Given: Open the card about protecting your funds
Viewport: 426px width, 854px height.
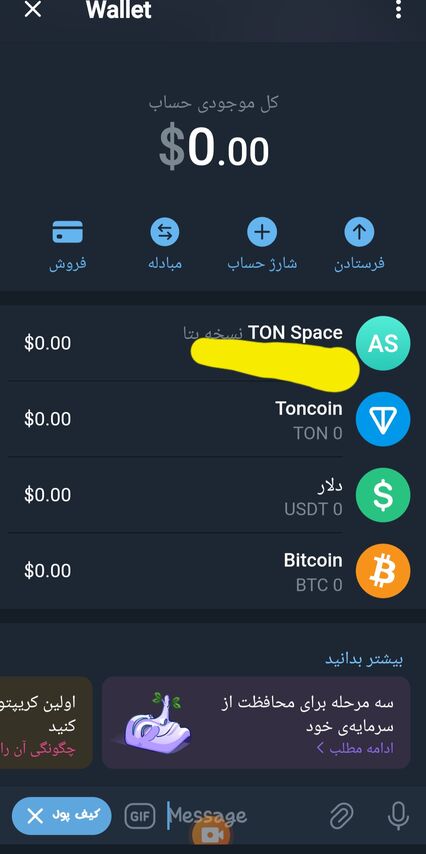Looking at the screenshot, I should (256, 723).
